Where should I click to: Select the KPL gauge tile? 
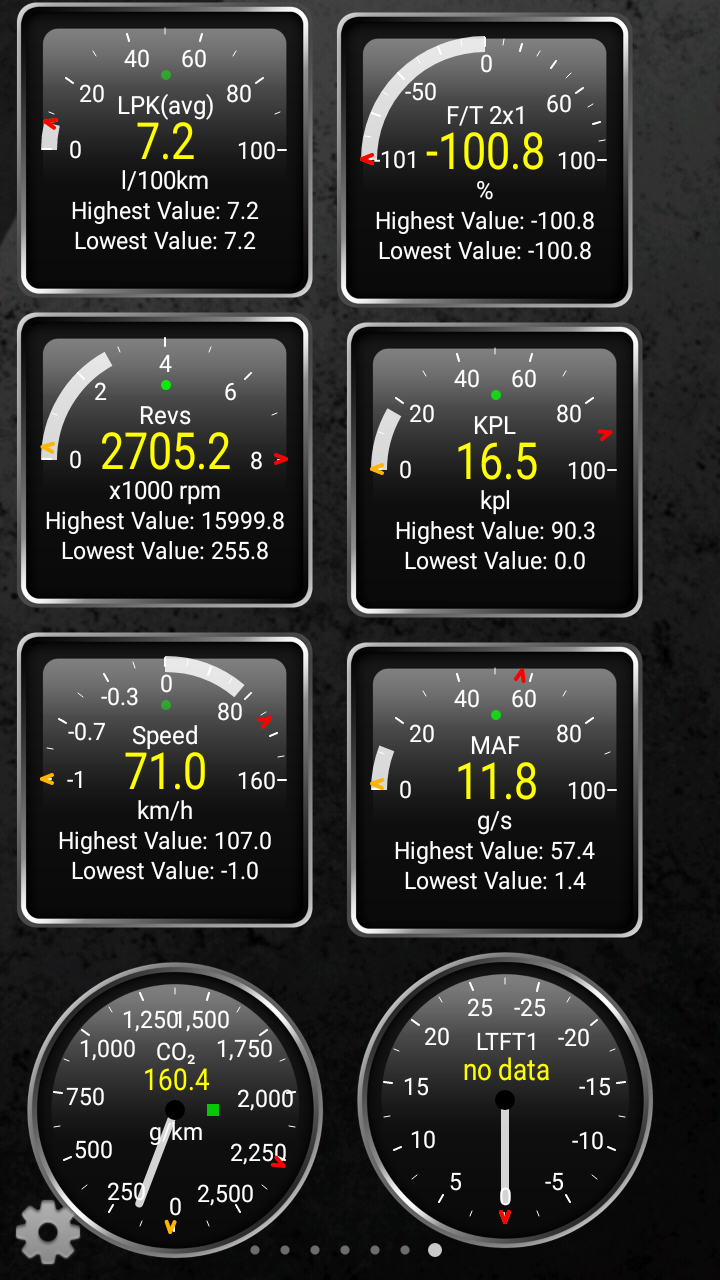pos(495,471)
